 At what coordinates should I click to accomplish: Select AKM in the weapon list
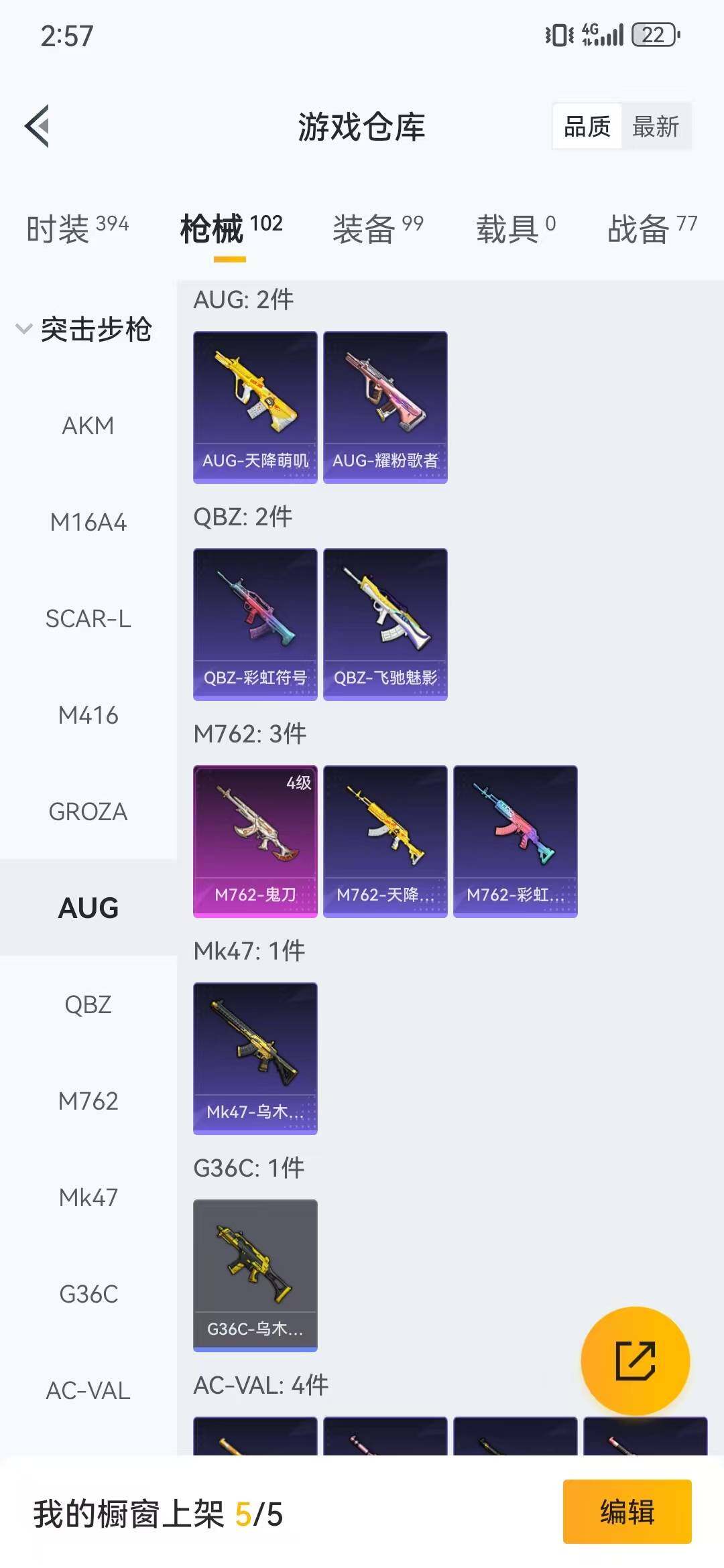[x=88, y=426]
